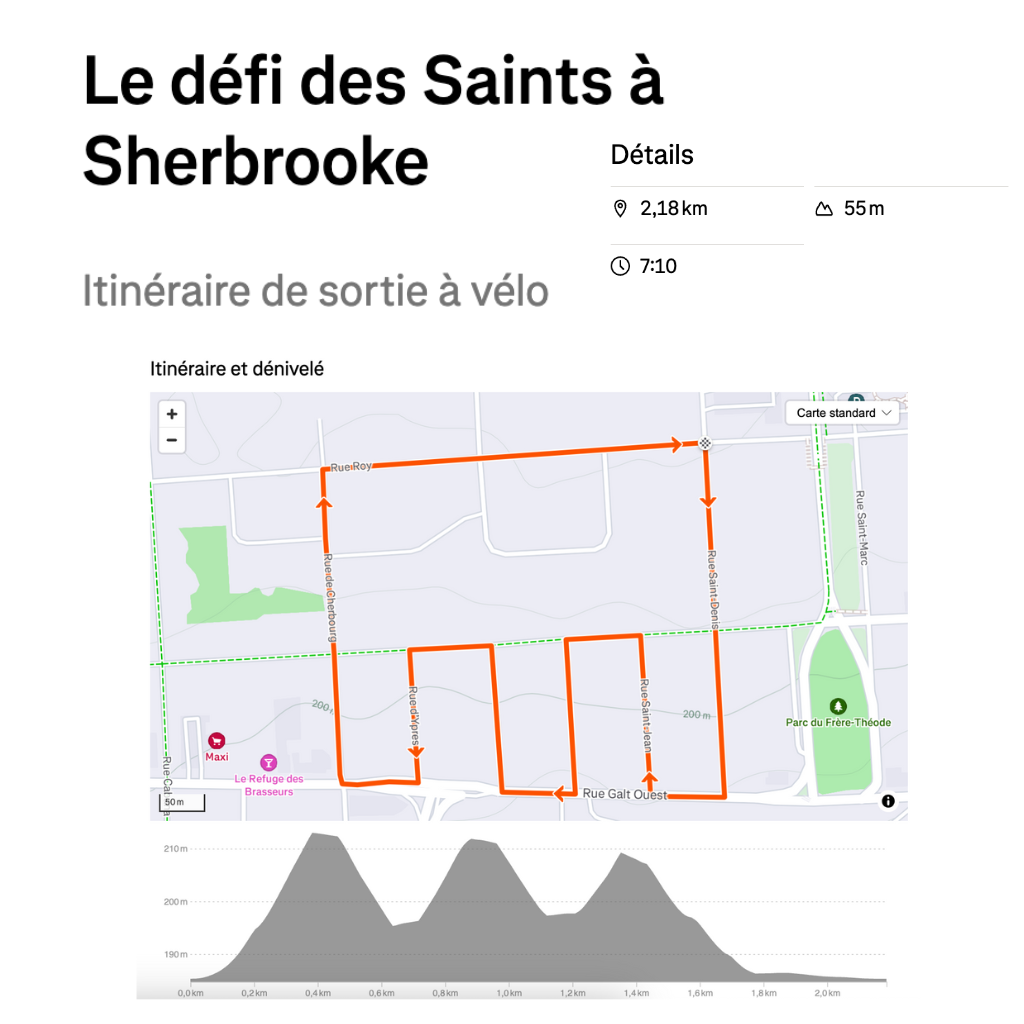Open the map attribution info icon
This screenshot has height=1024, width=1024.
[887, 802]
